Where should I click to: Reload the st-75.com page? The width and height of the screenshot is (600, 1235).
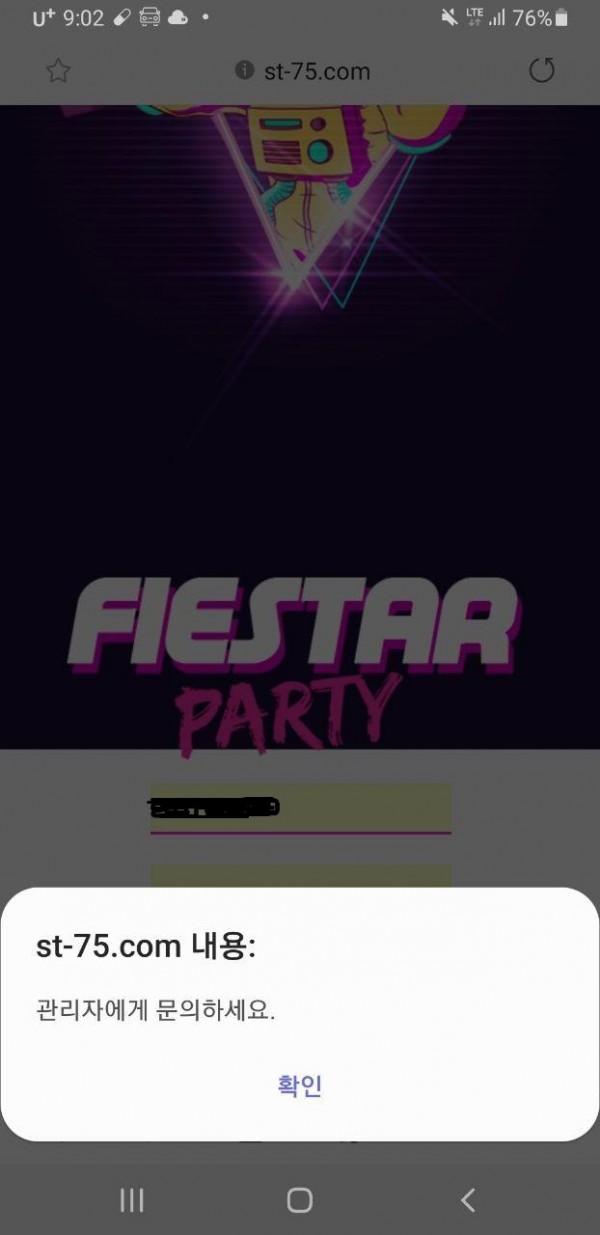pos(541,71)
